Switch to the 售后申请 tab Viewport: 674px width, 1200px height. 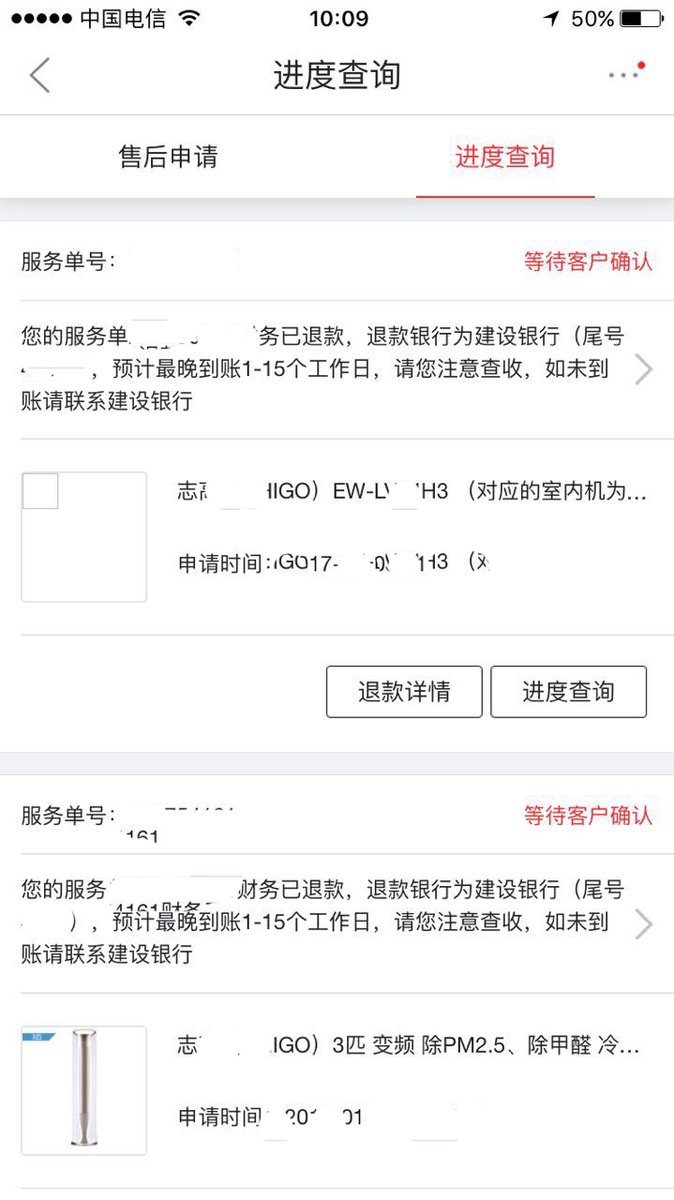tap(168, 157)
